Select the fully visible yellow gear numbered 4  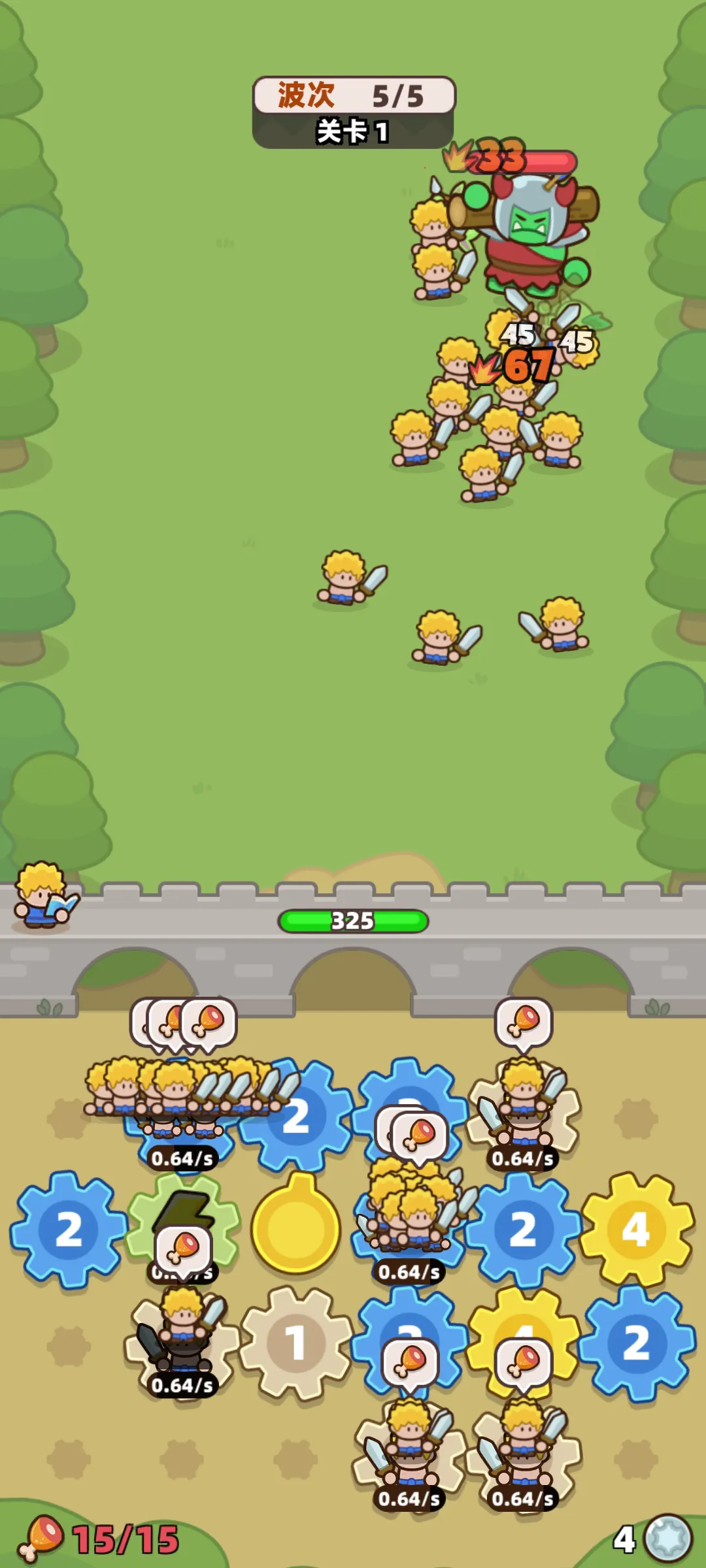(x=635, y=1230)
